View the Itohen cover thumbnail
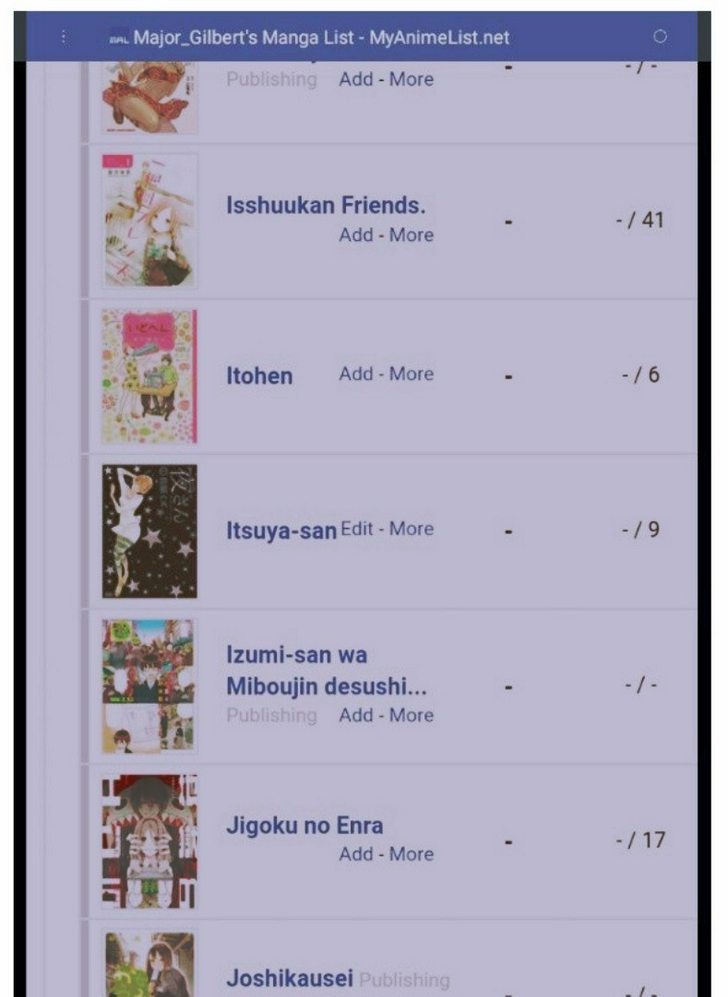728x997 pixels. tap(149, 376)
